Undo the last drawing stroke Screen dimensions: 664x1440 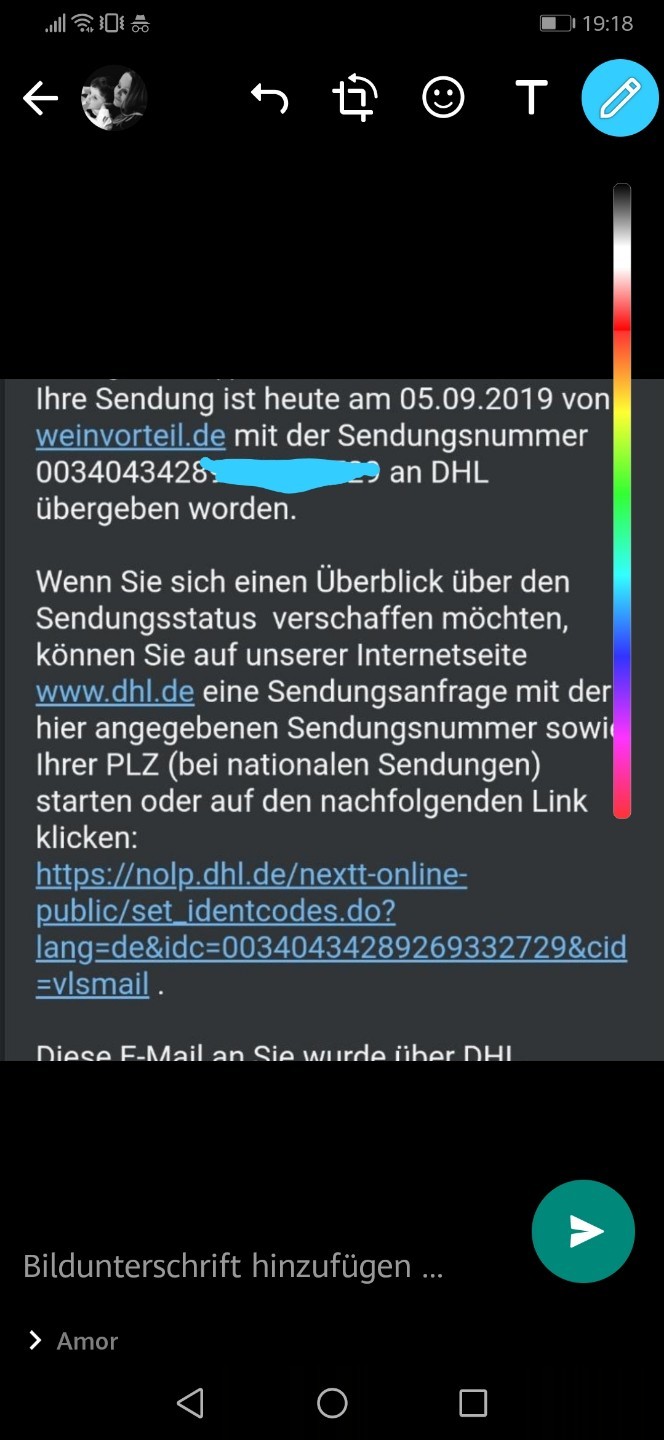click(x=269, y=98)
